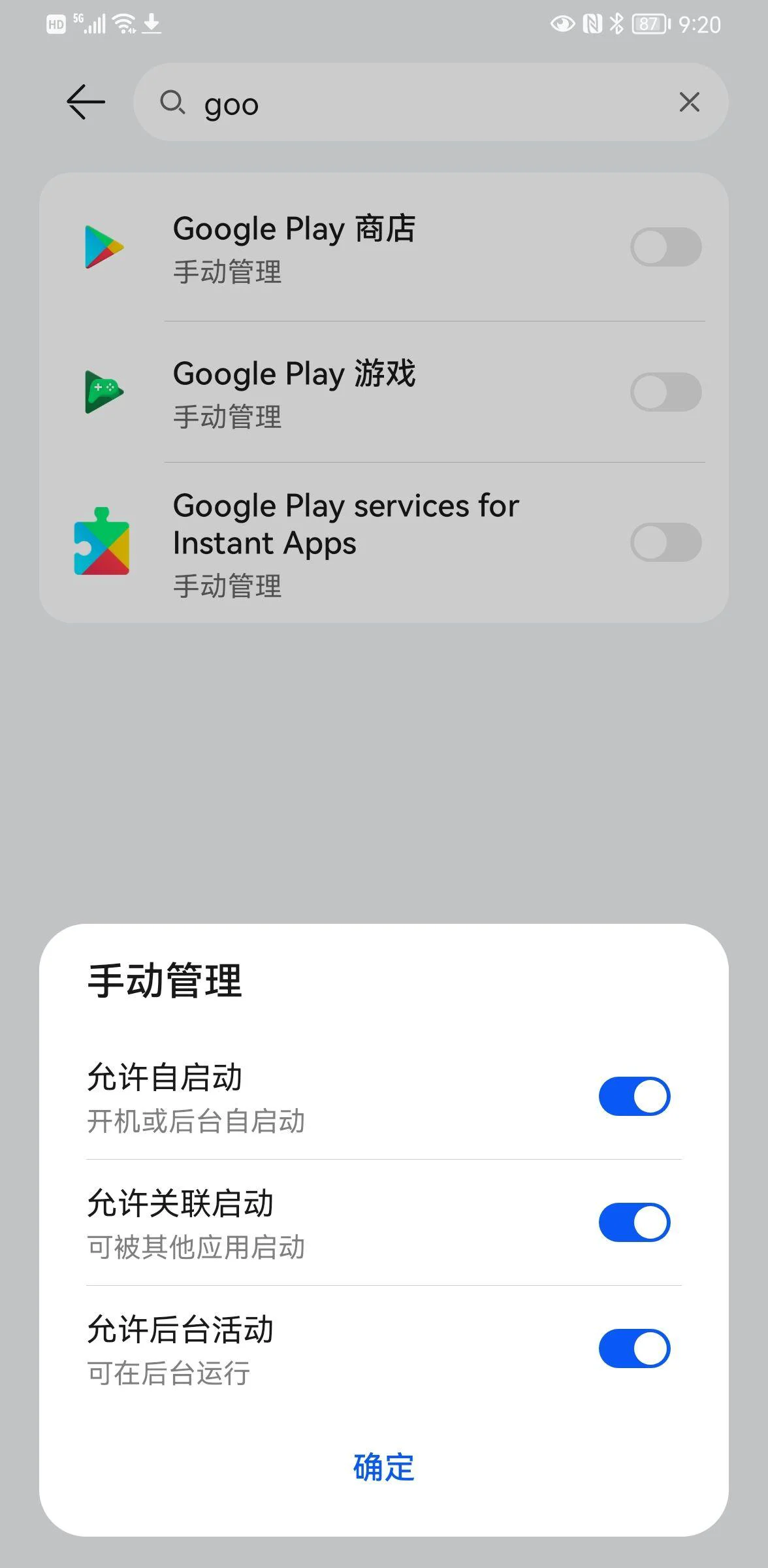
Task: Toggle Instant Apps services auto-manage switch
Action: tap(665, 542)
